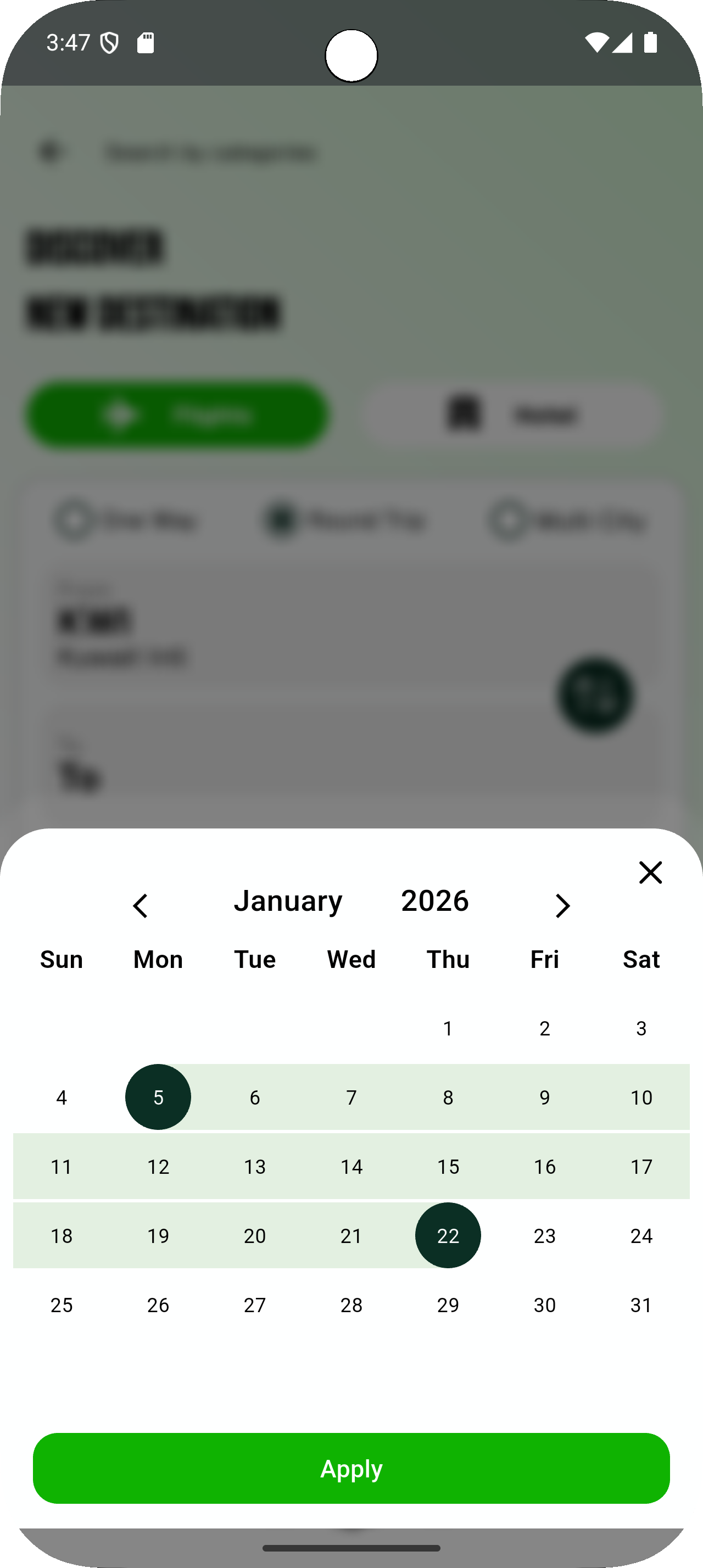Select January 23 on calendar
The width and height of the screenshot is (703, 1568).
pos(545,1235)
